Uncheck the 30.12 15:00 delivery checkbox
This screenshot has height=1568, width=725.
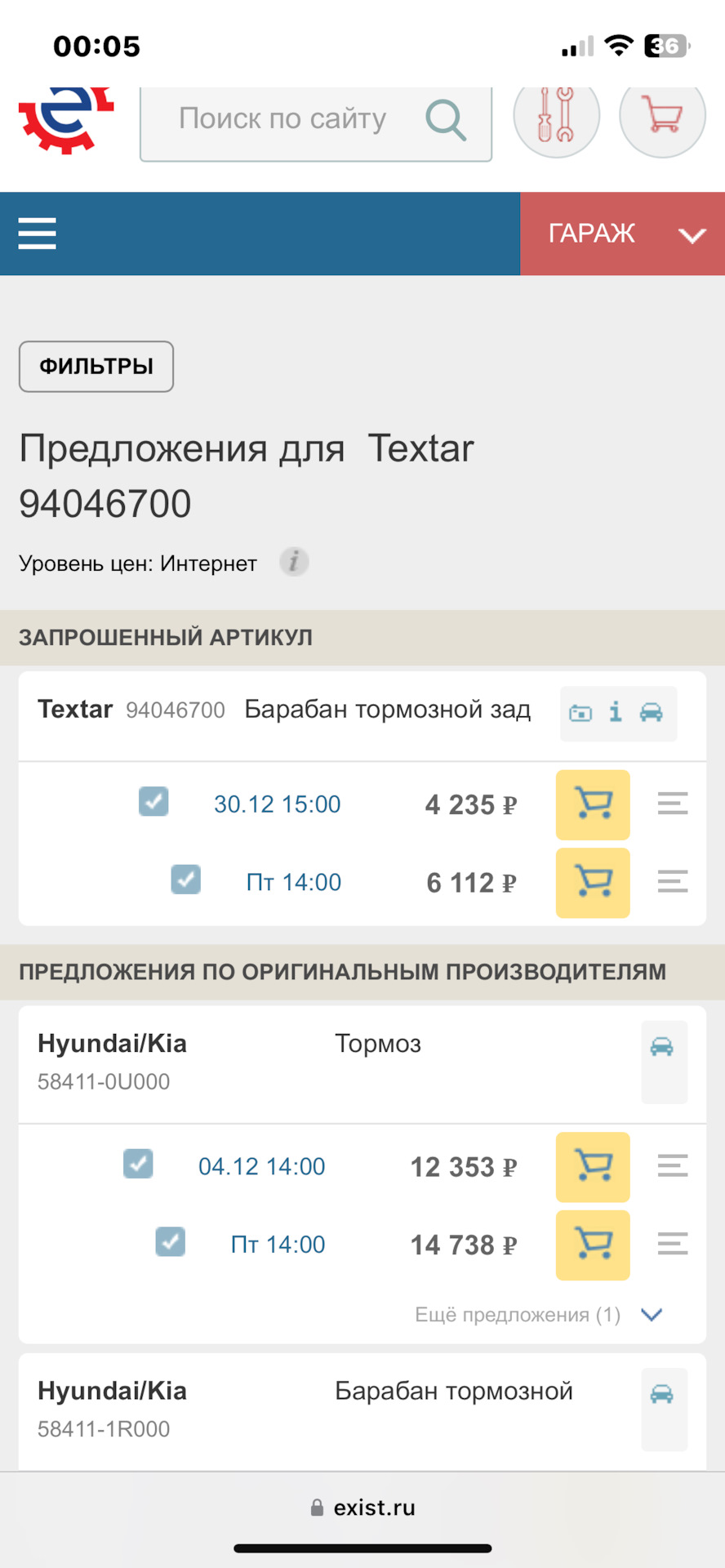point(153,802)
